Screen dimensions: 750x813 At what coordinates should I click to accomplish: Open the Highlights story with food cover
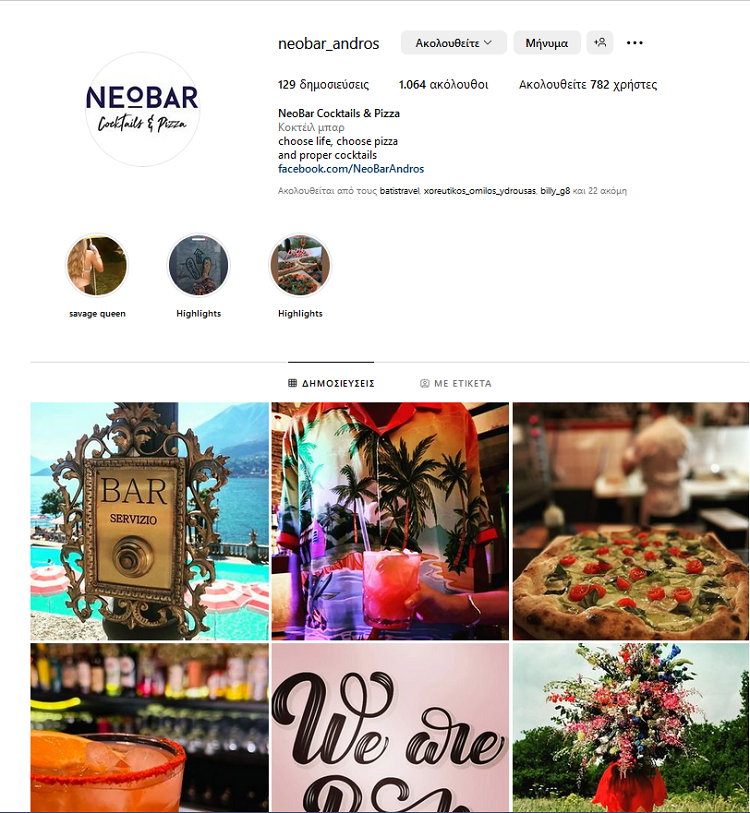[300, 266]
